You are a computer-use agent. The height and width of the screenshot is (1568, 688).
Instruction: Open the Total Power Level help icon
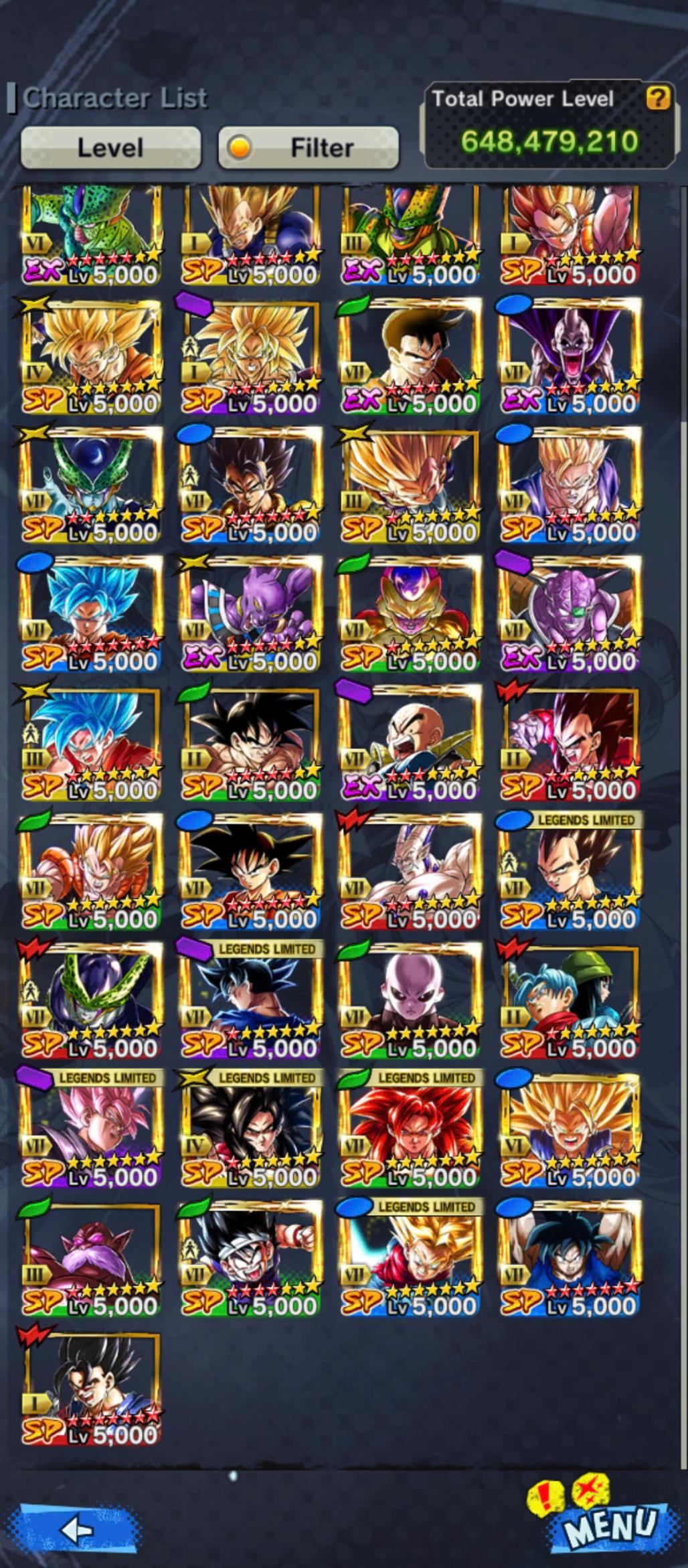click(657, 99)
